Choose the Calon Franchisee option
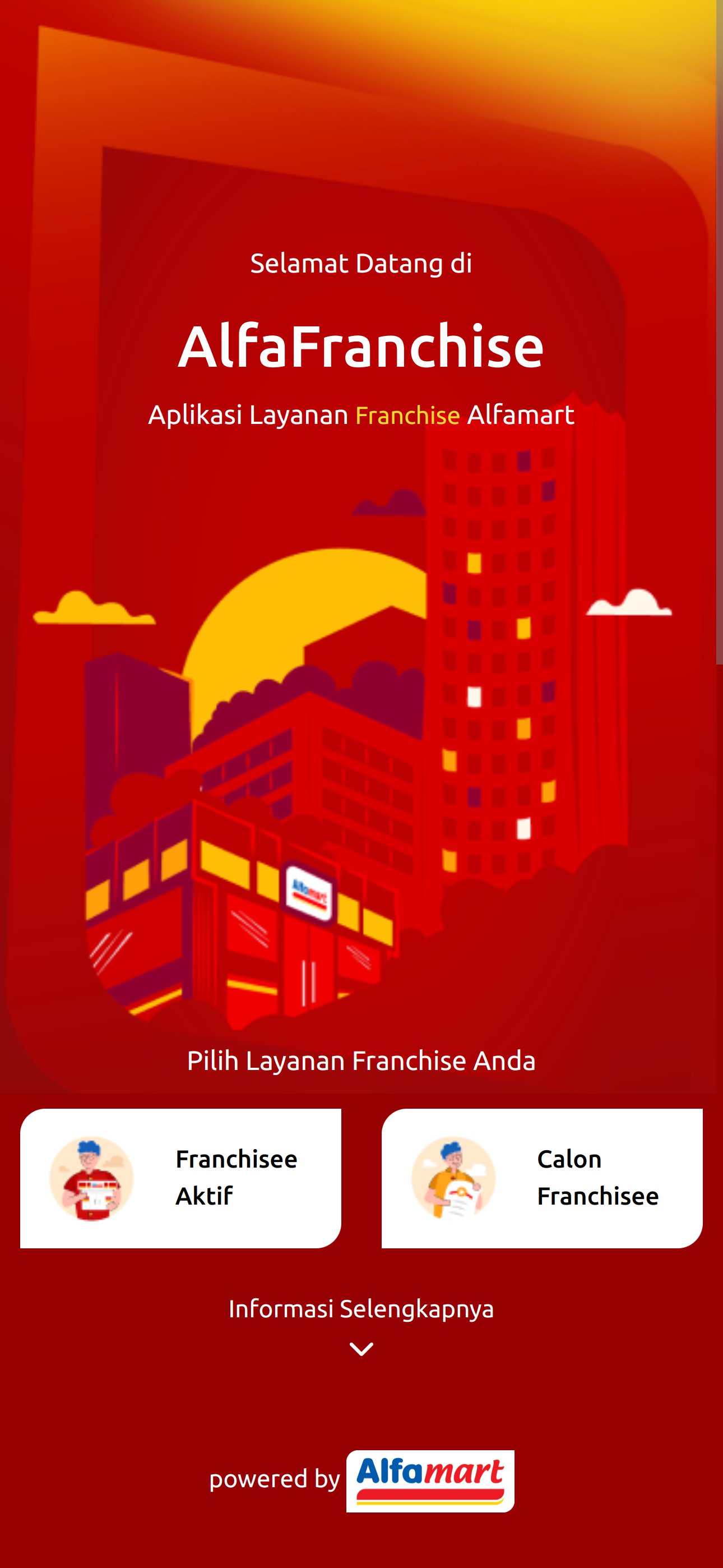This screenshot has width=723, height=1568. pos(543,1178)
